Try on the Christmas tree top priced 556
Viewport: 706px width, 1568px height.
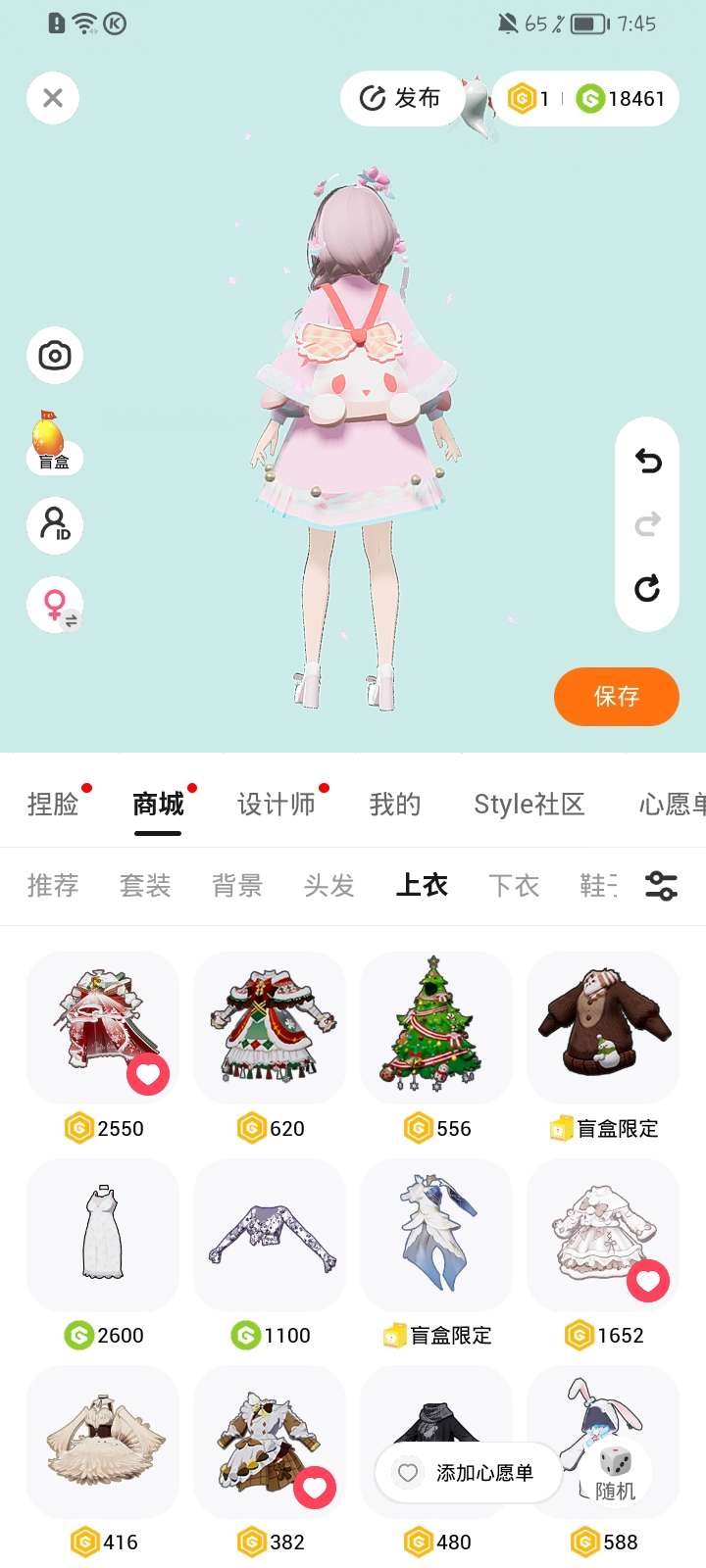click(436, 1027)
